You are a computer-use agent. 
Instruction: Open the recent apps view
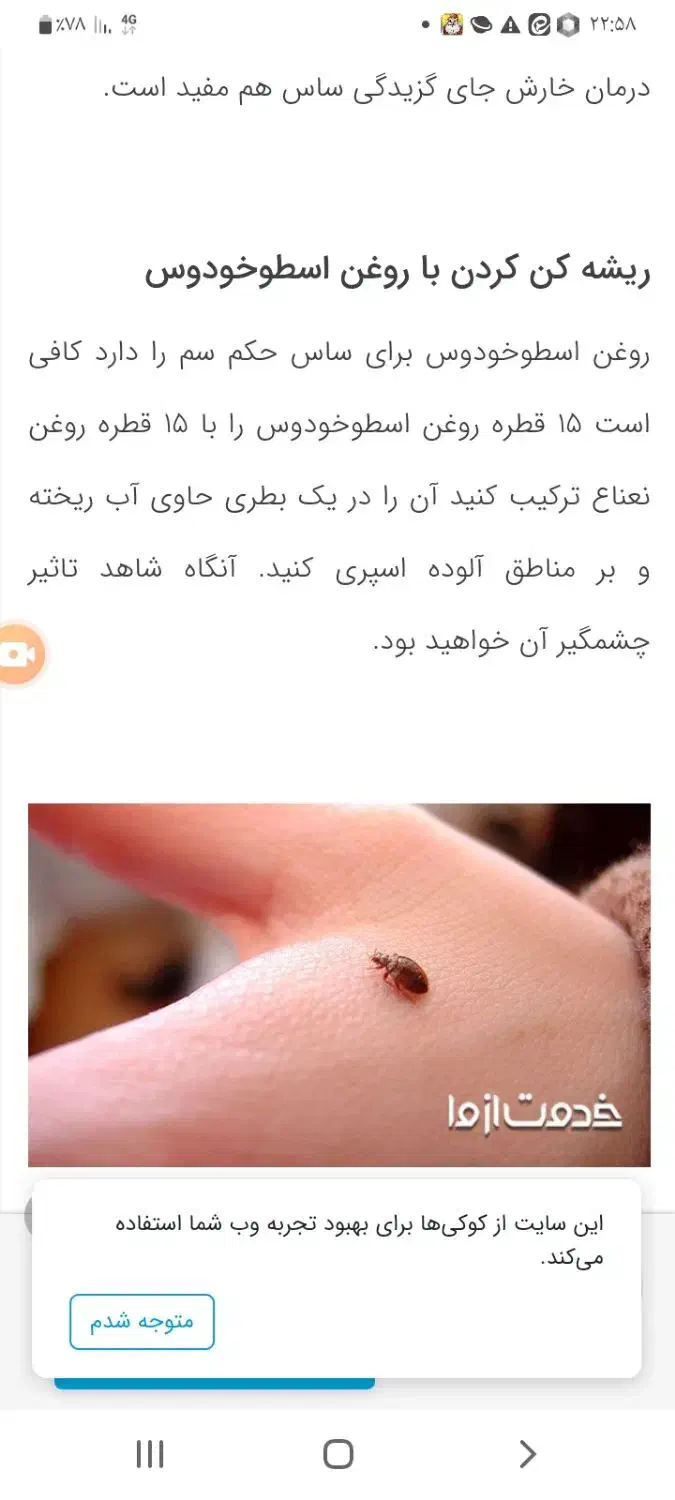click(149, 1454)
